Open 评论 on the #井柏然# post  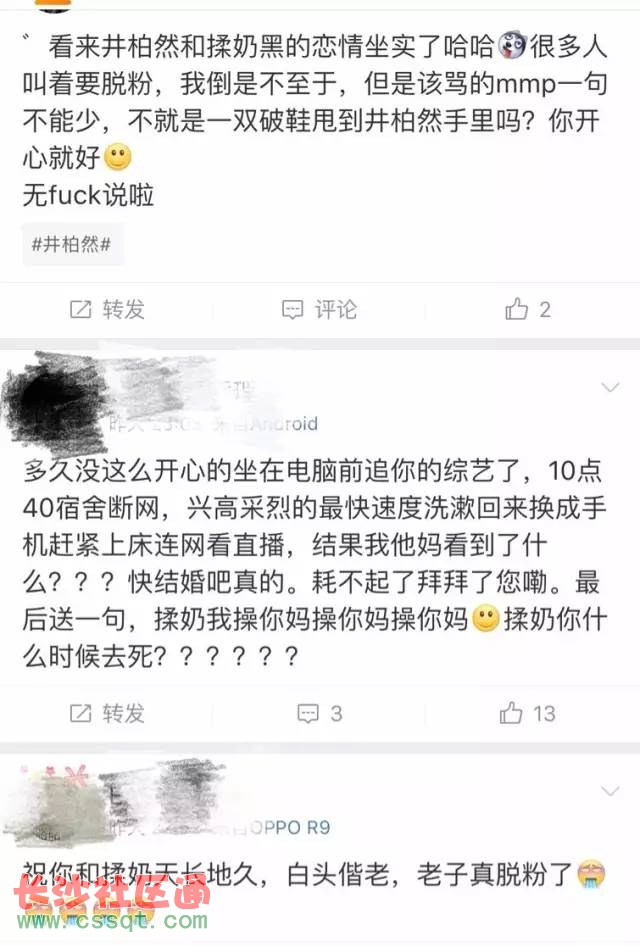tap(320, 310)
